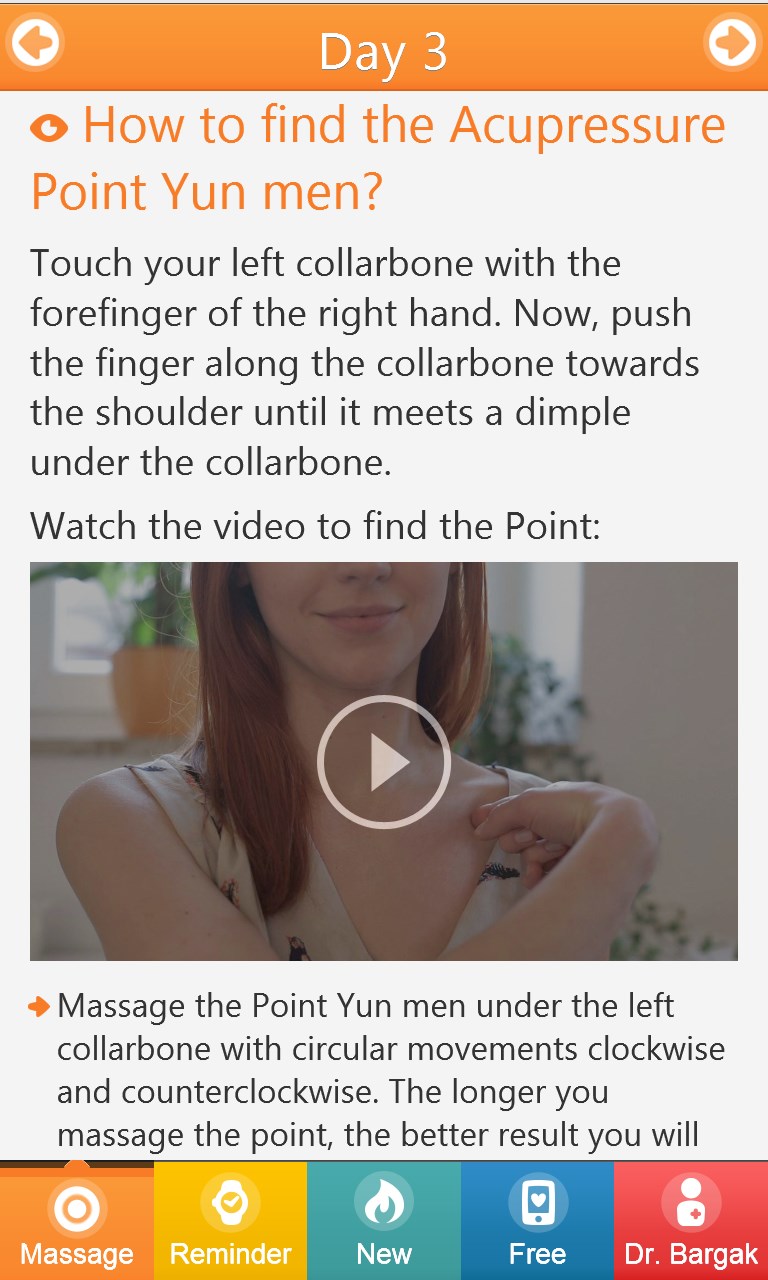Screen dimensions: 768x1280
Task: Advance to the next day
Action: (732, 43)
